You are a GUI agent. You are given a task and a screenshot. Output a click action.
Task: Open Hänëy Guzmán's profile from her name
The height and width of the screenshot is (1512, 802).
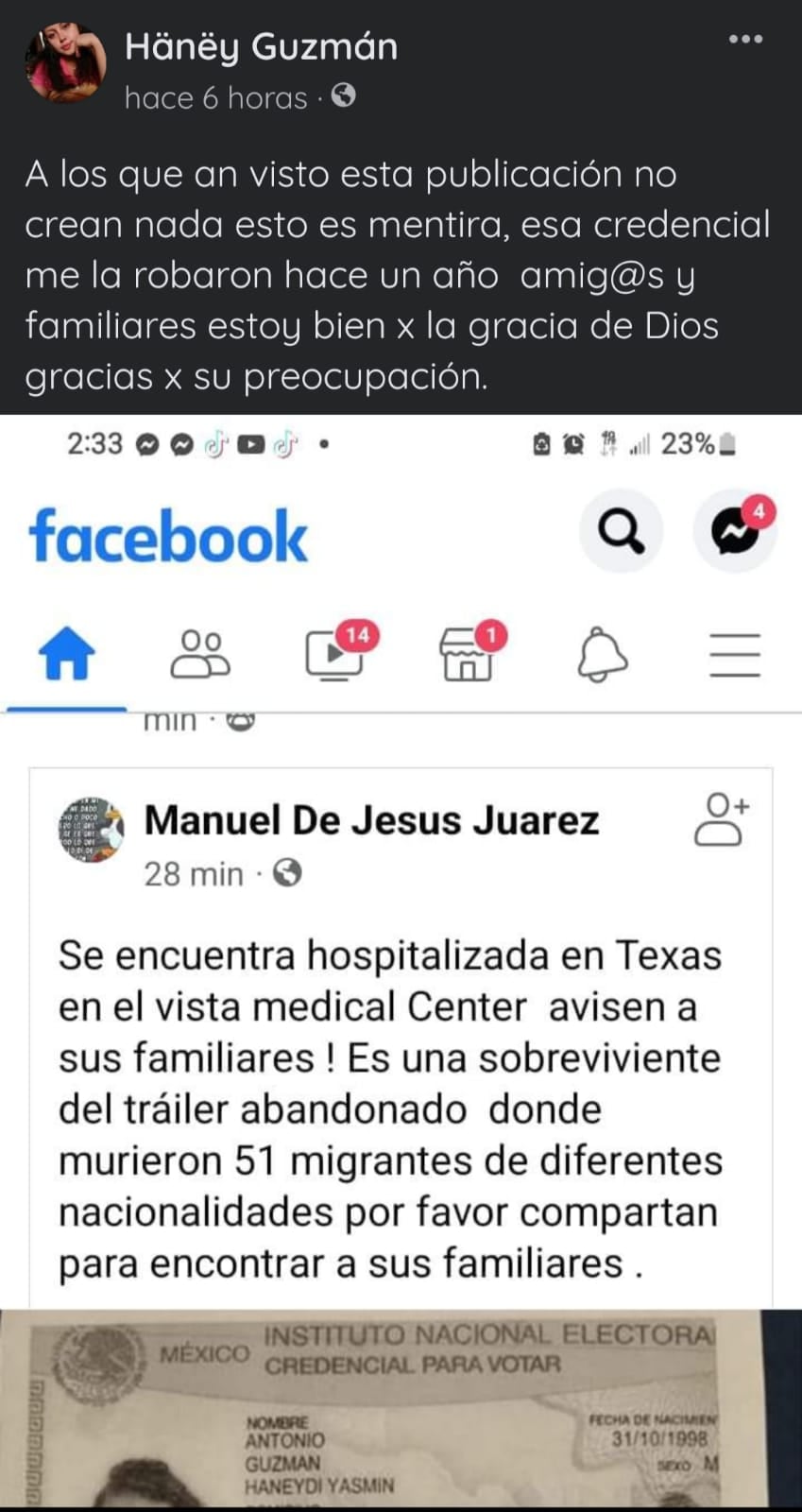261,46
